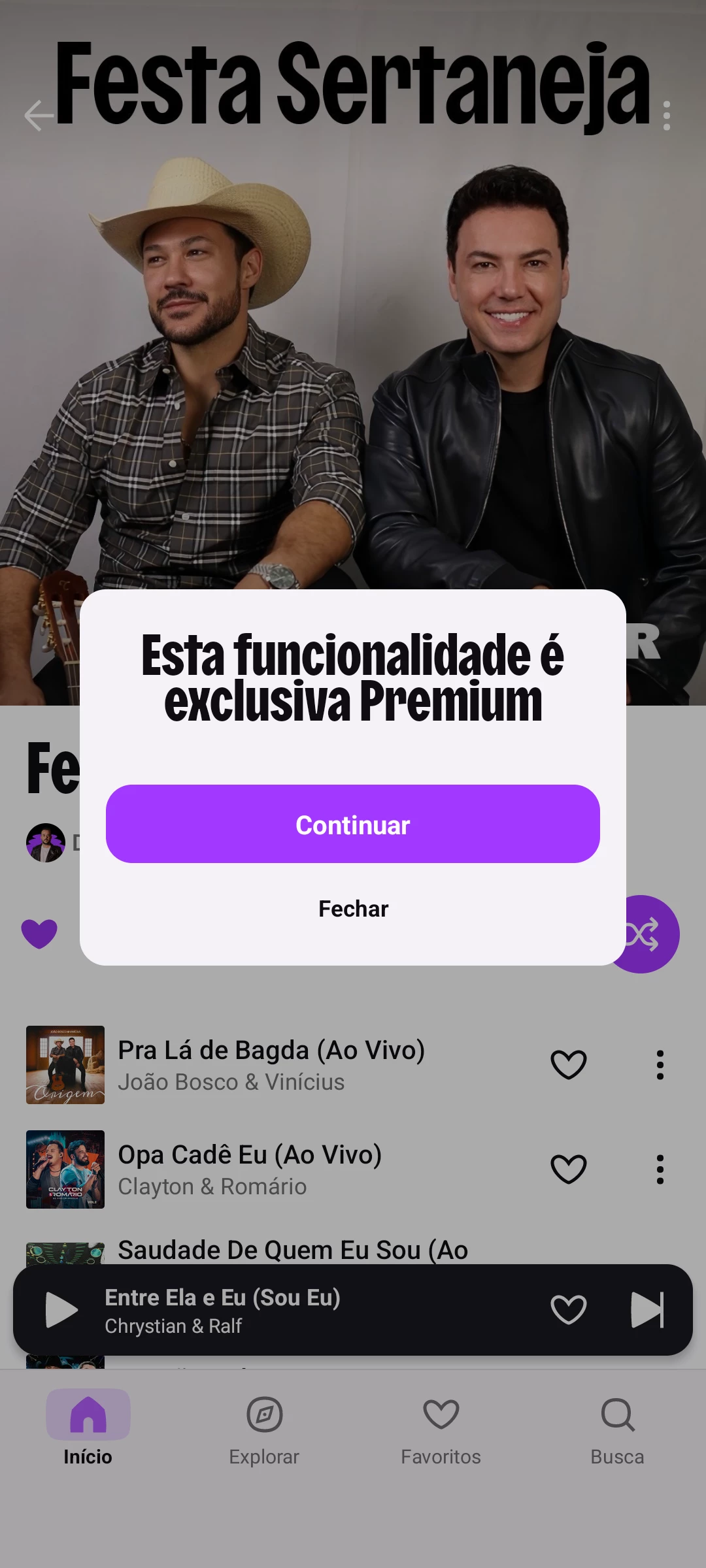Skip to the next track
Viewport: 706px width, 1568px height.
point(647,1310)
